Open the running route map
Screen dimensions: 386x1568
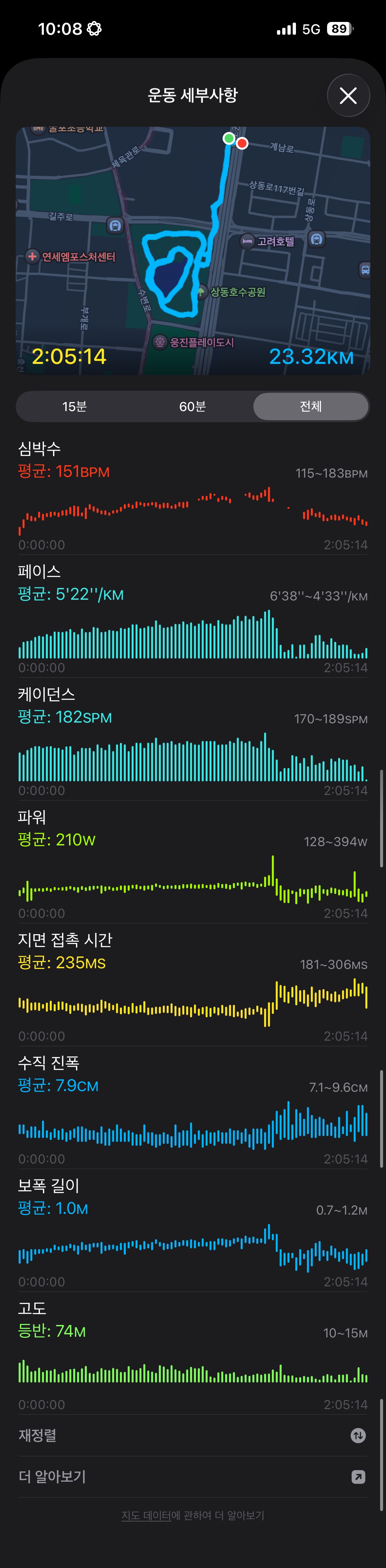193,250
